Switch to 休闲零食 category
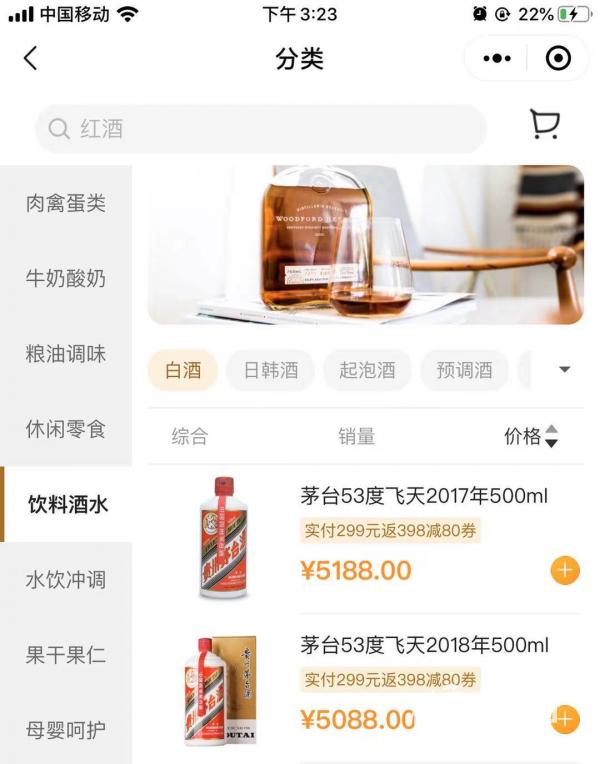The height and width of the screenshot is (764, 600). click(65, 430)
